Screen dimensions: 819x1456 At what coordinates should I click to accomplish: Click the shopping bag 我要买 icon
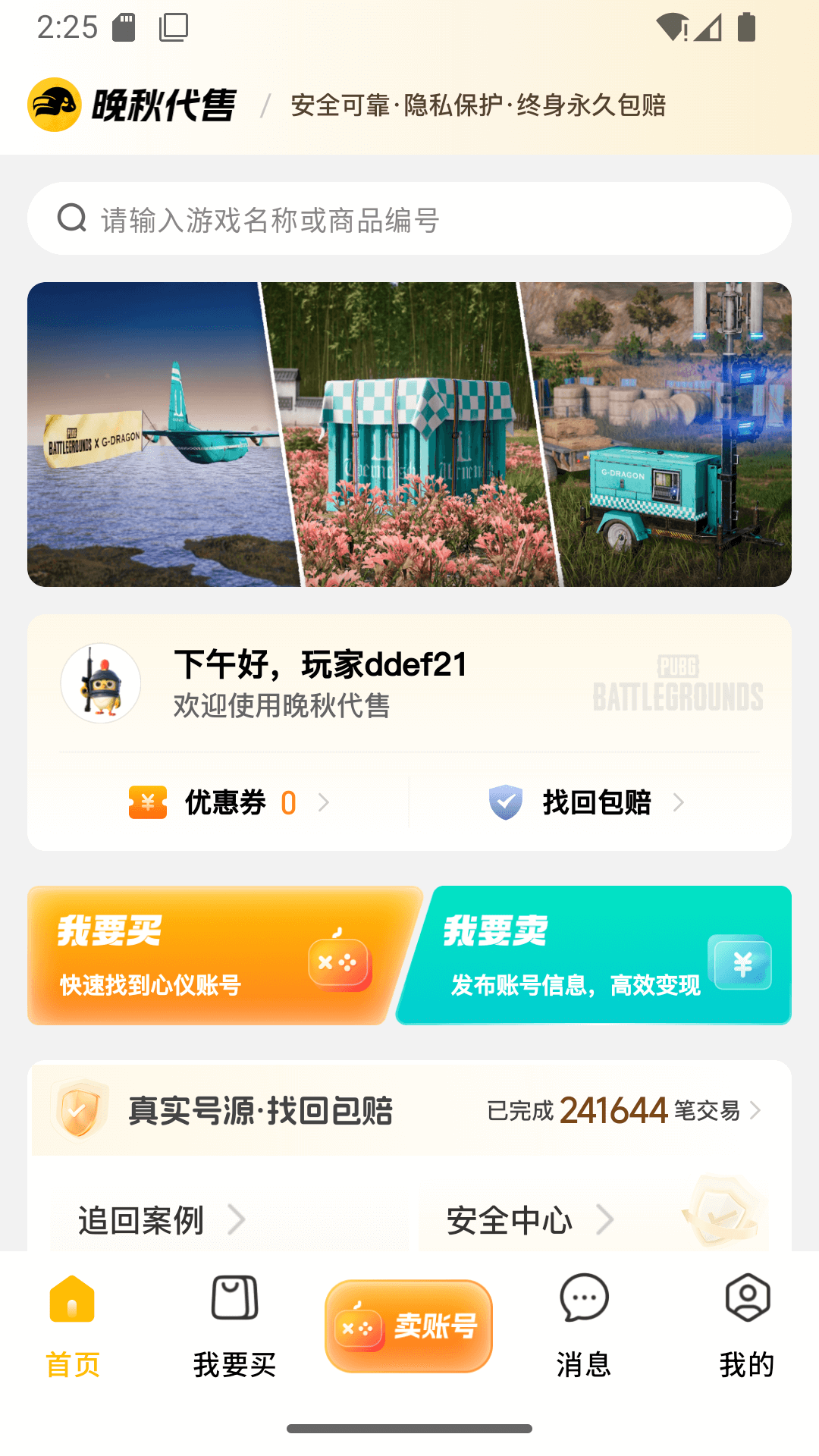click(x=234, y=1299)
